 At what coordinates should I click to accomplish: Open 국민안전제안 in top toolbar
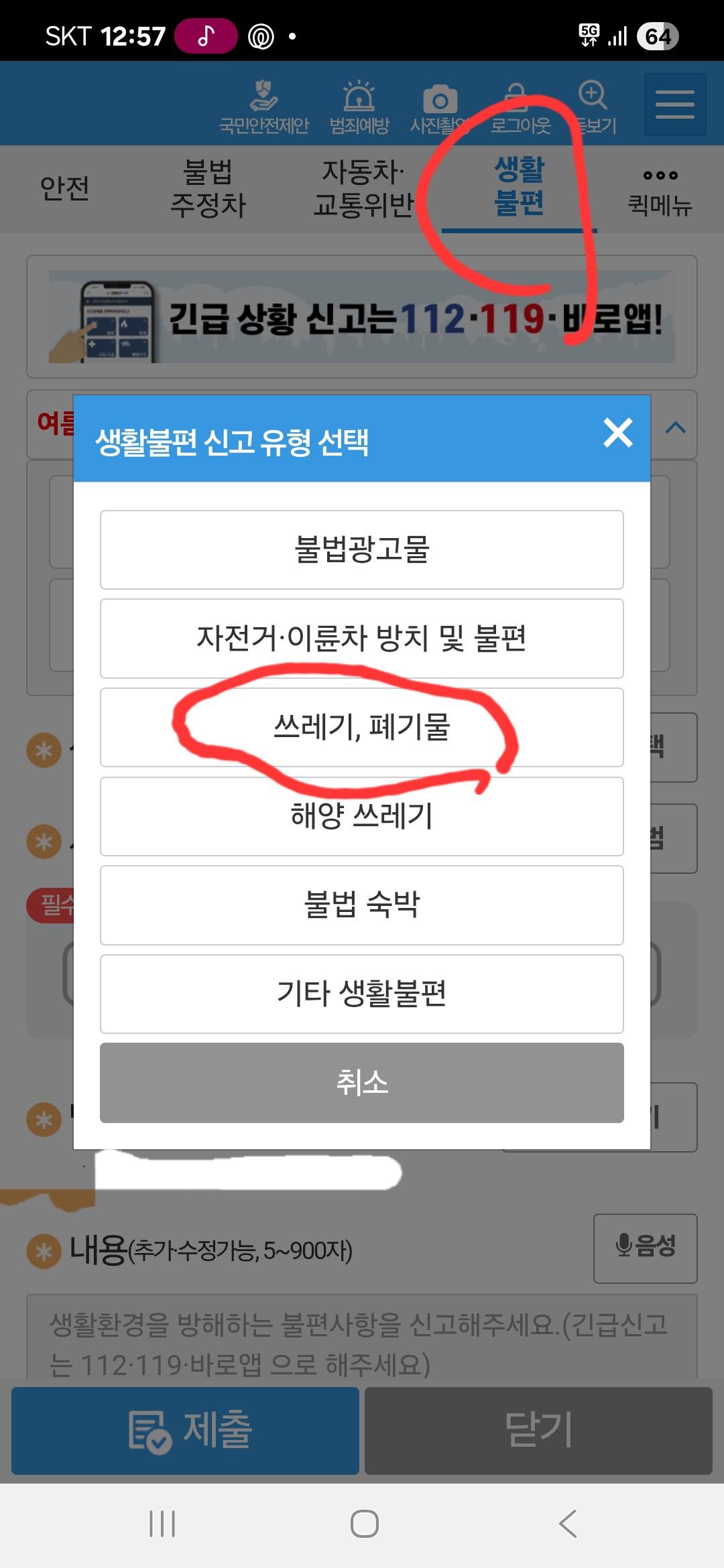point(264,107)
